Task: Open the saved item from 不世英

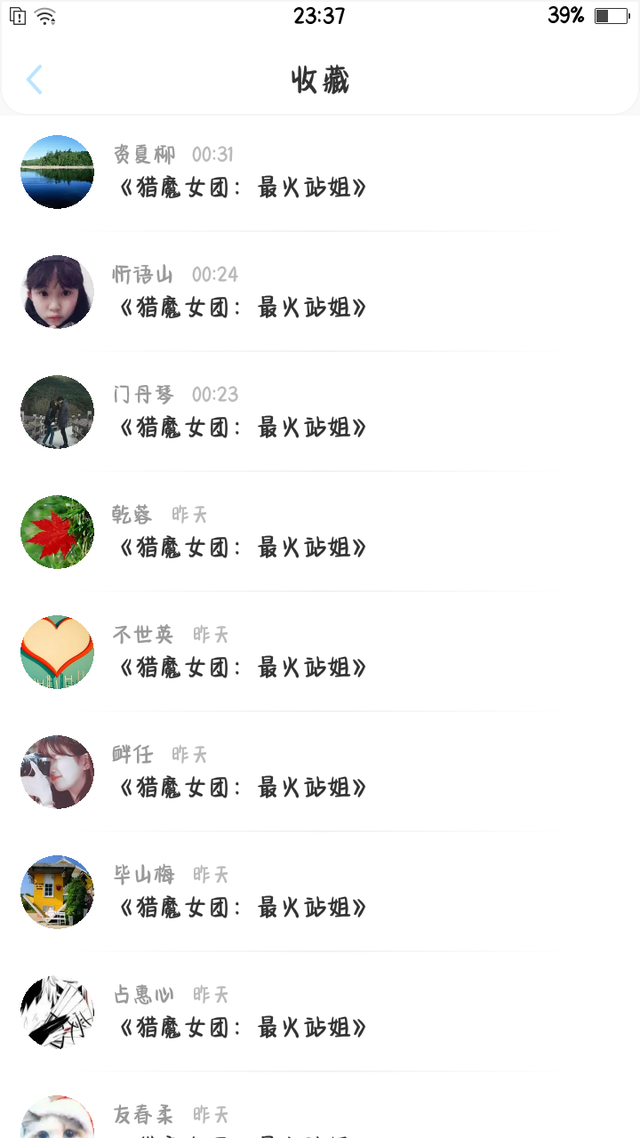Action: pos(320,652)
